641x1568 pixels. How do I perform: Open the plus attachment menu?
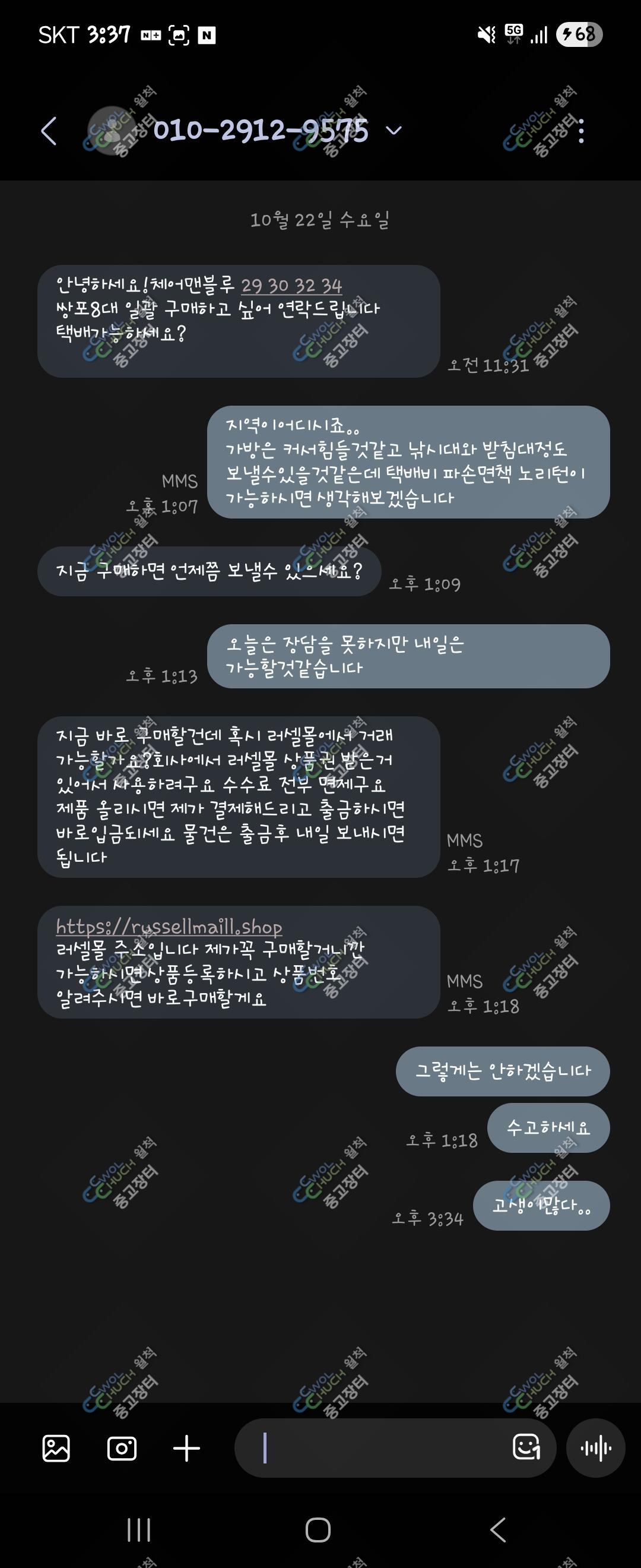pos(187,1447)
